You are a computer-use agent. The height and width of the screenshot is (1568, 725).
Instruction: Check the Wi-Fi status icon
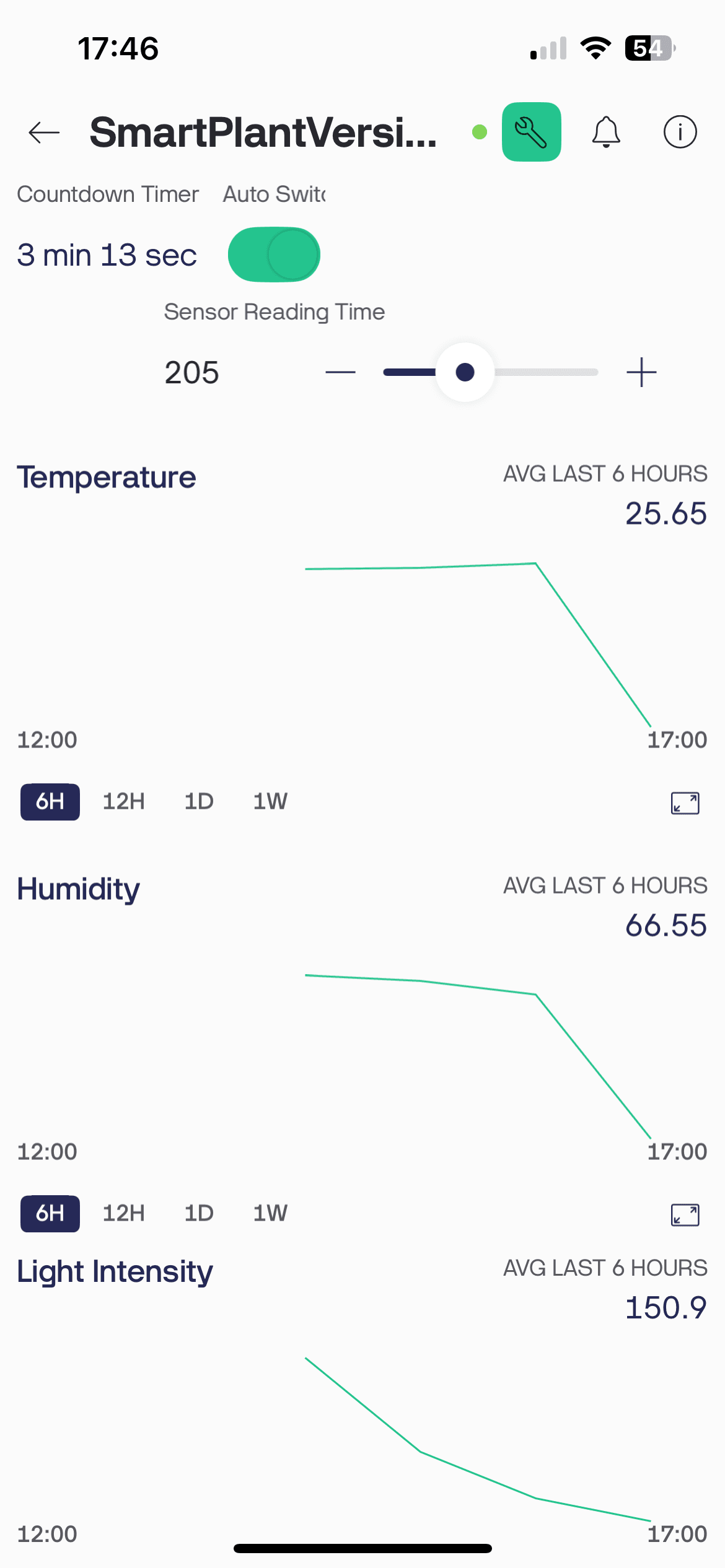[x=595, y=48]
